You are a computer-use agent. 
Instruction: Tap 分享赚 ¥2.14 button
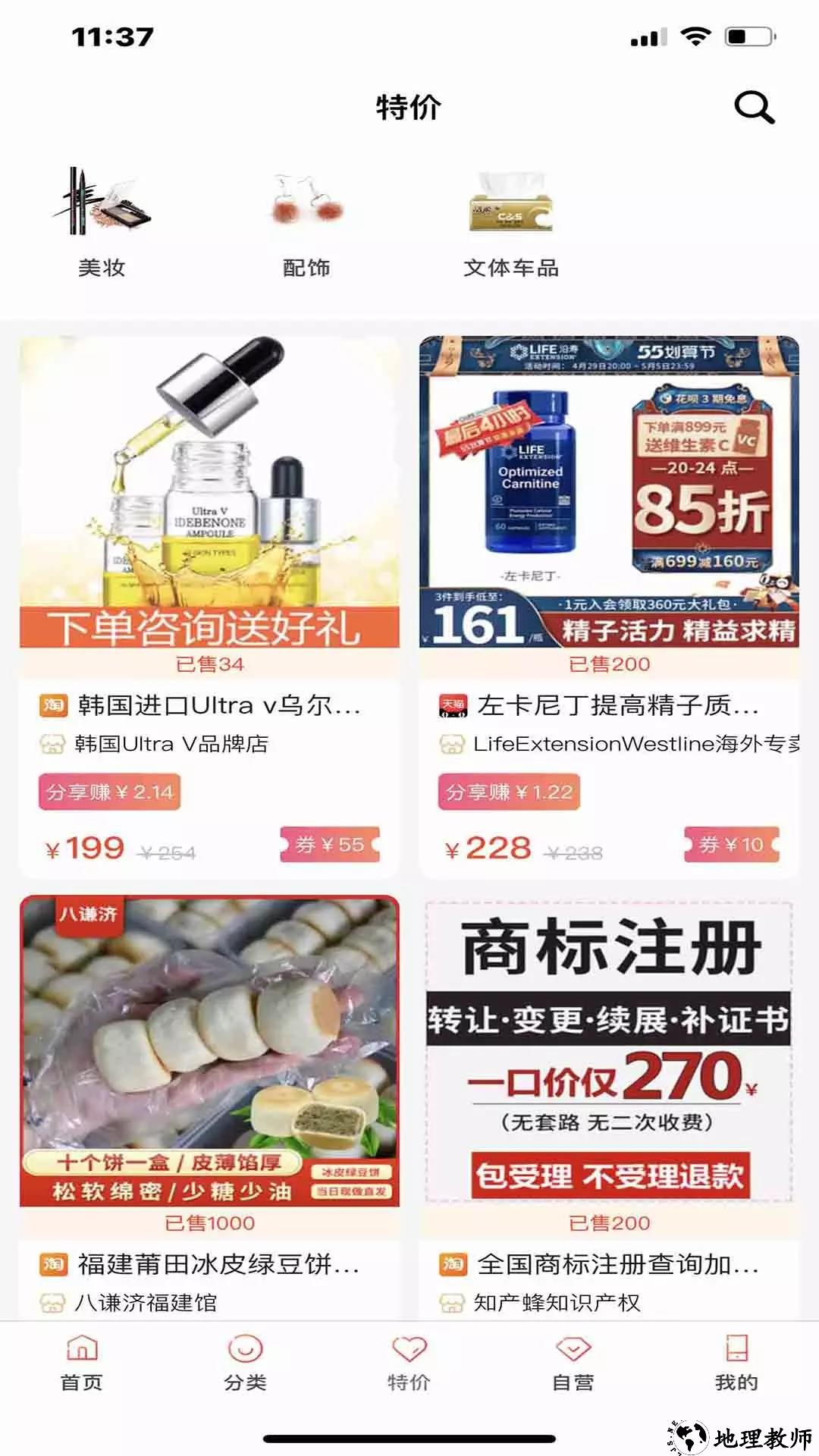click(110, 792)
